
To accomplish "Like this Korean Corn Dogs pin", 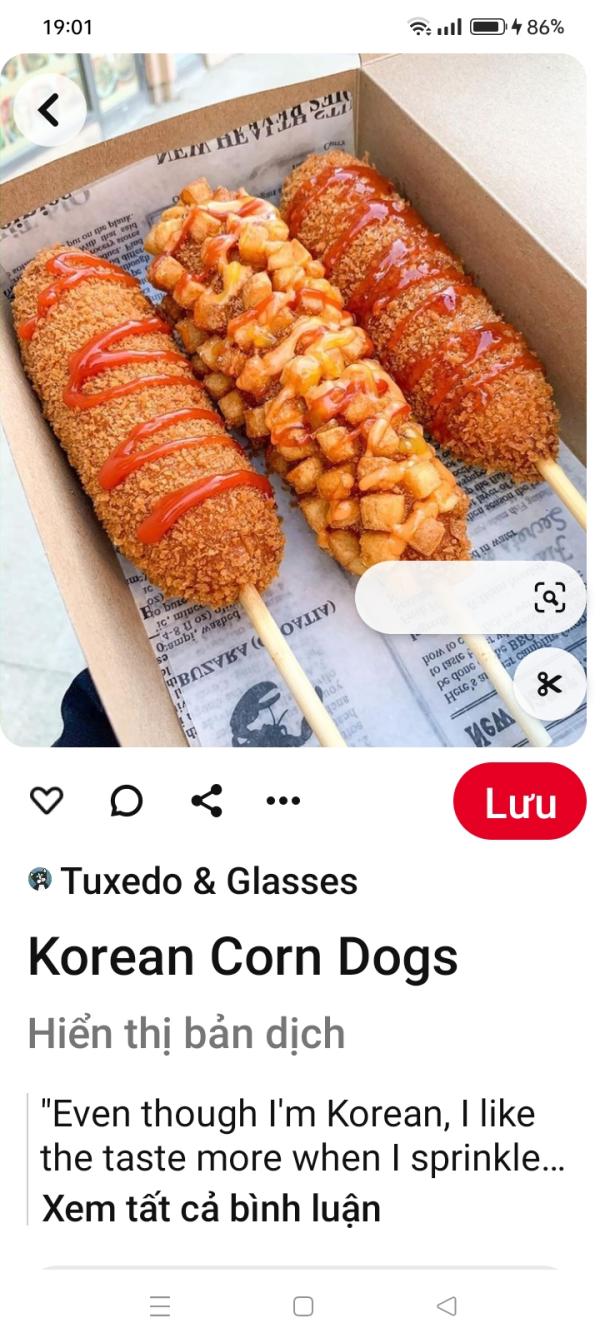I will pyautogui.click(x=47, y=800).
